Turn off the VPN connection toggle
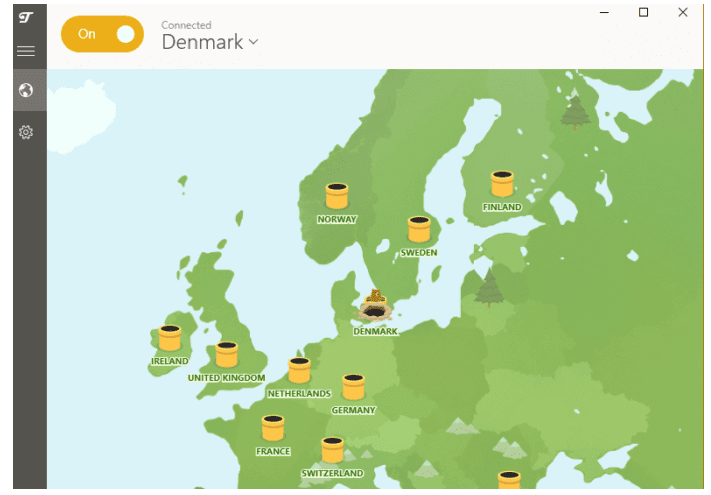 click(102, 34)
